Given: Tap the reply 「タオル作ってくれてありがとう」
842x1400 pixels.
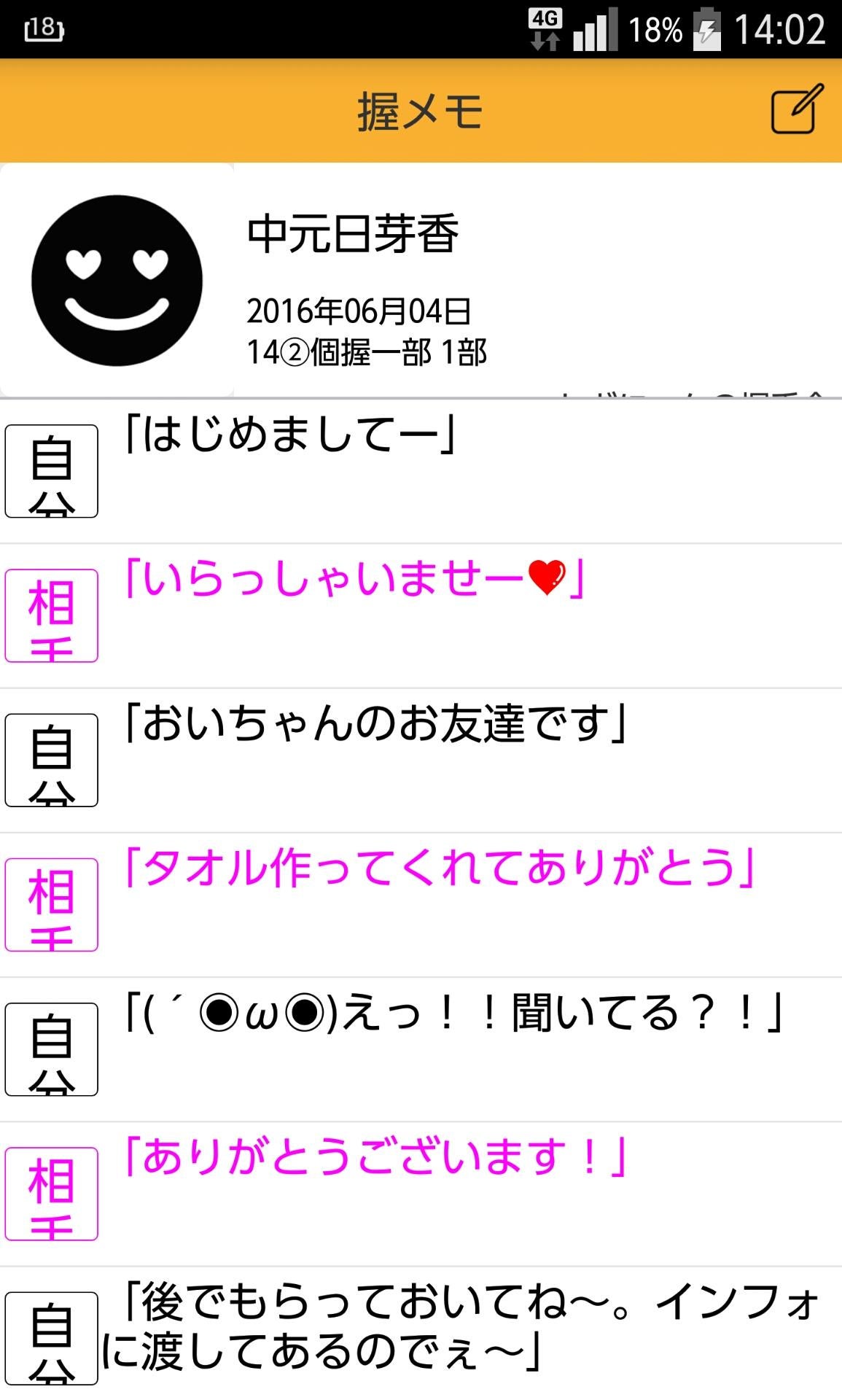Looking at the screenshot, I should point(440,868).
